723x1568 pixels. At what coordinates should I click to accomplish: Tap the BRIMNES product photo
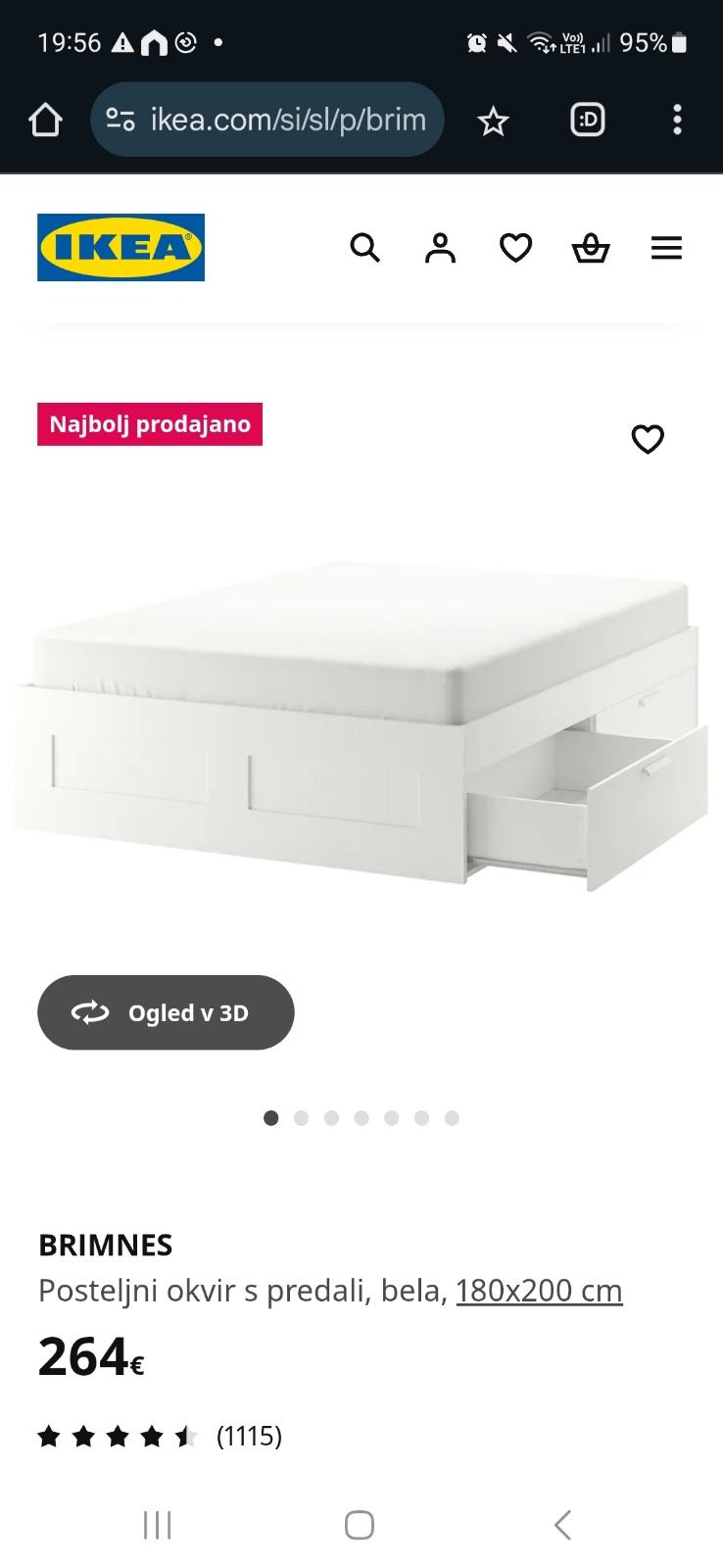tap(361, 725)
